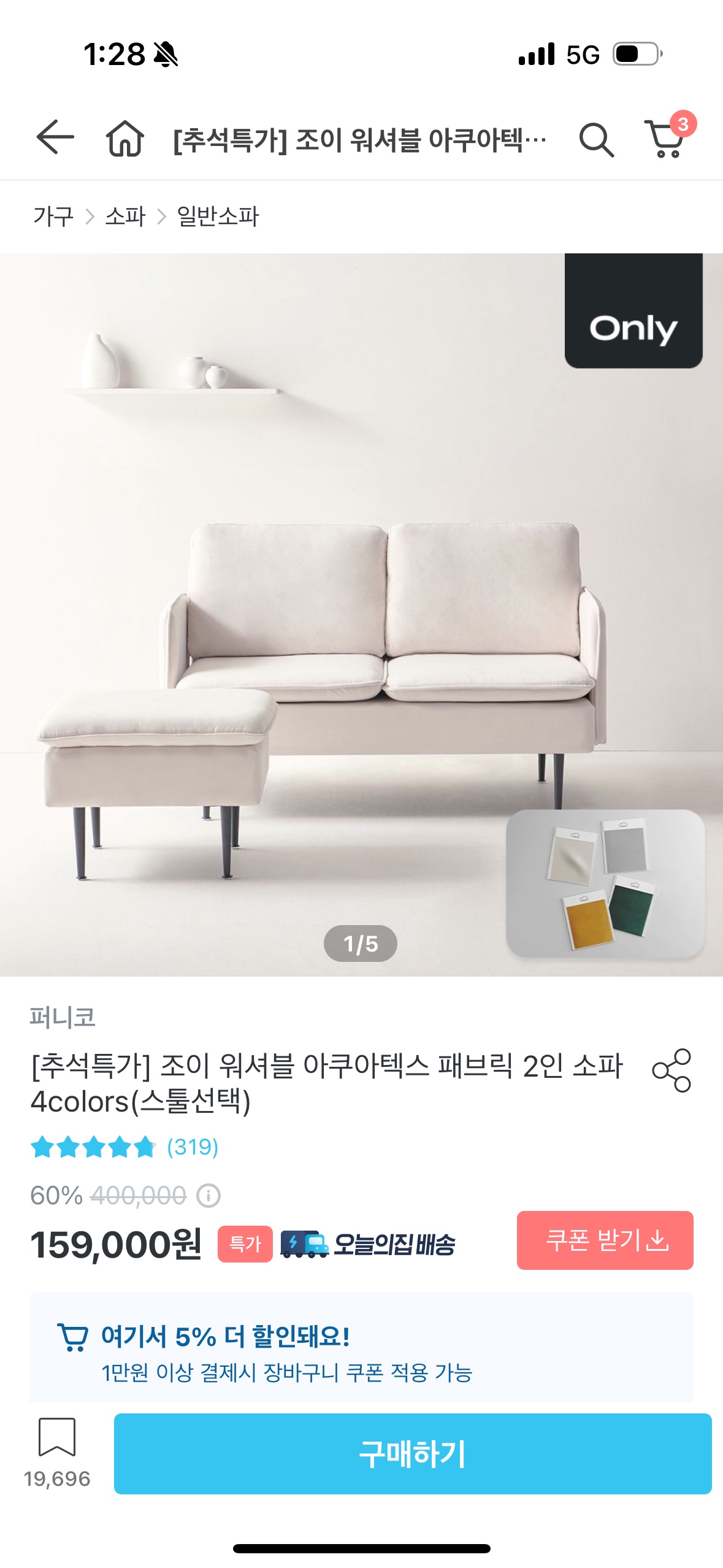Tap 쿠폰 받기 to download coupon
The image size is (723, 1568).
pyautogui.click(x=605, y=1240)
